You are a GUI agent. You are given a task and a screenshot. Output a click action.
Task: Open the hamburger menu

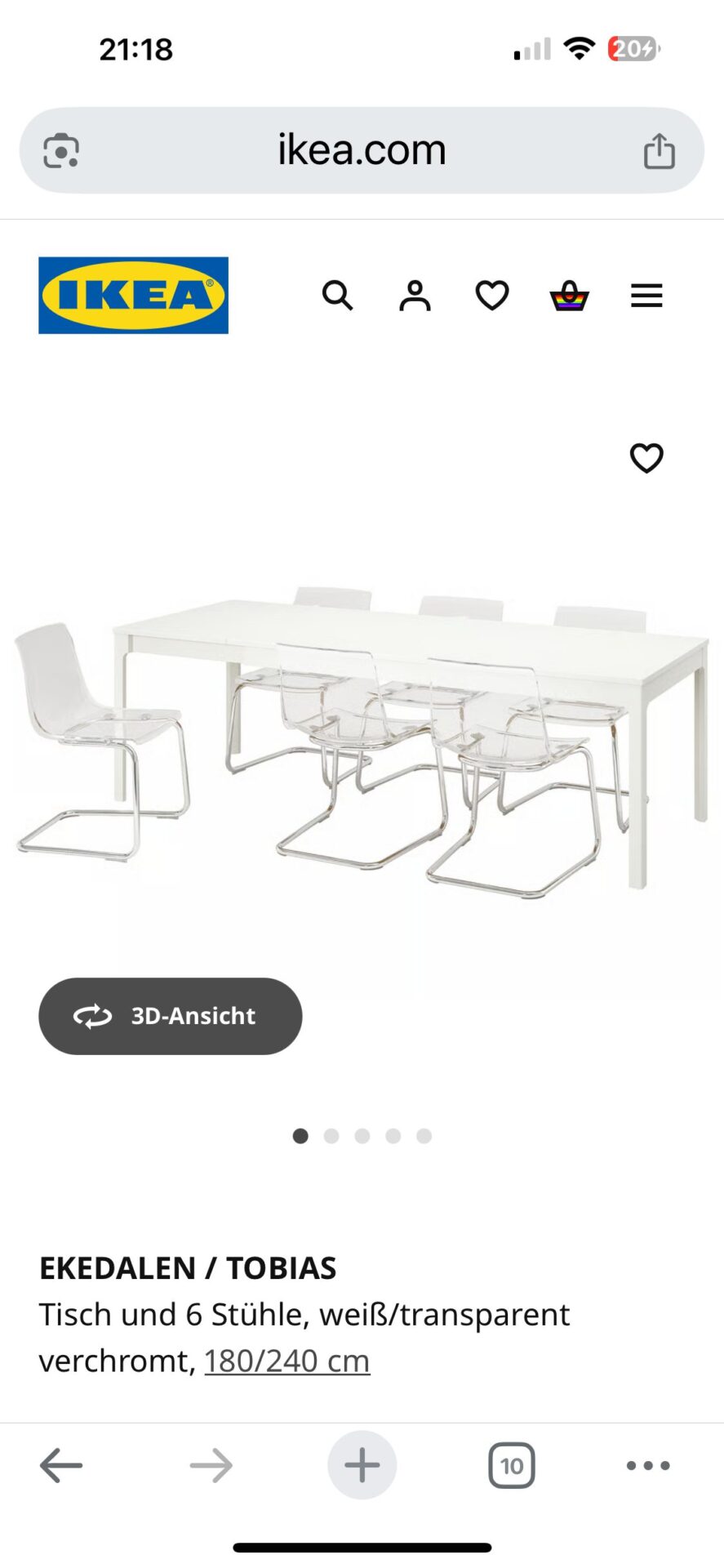646,296
